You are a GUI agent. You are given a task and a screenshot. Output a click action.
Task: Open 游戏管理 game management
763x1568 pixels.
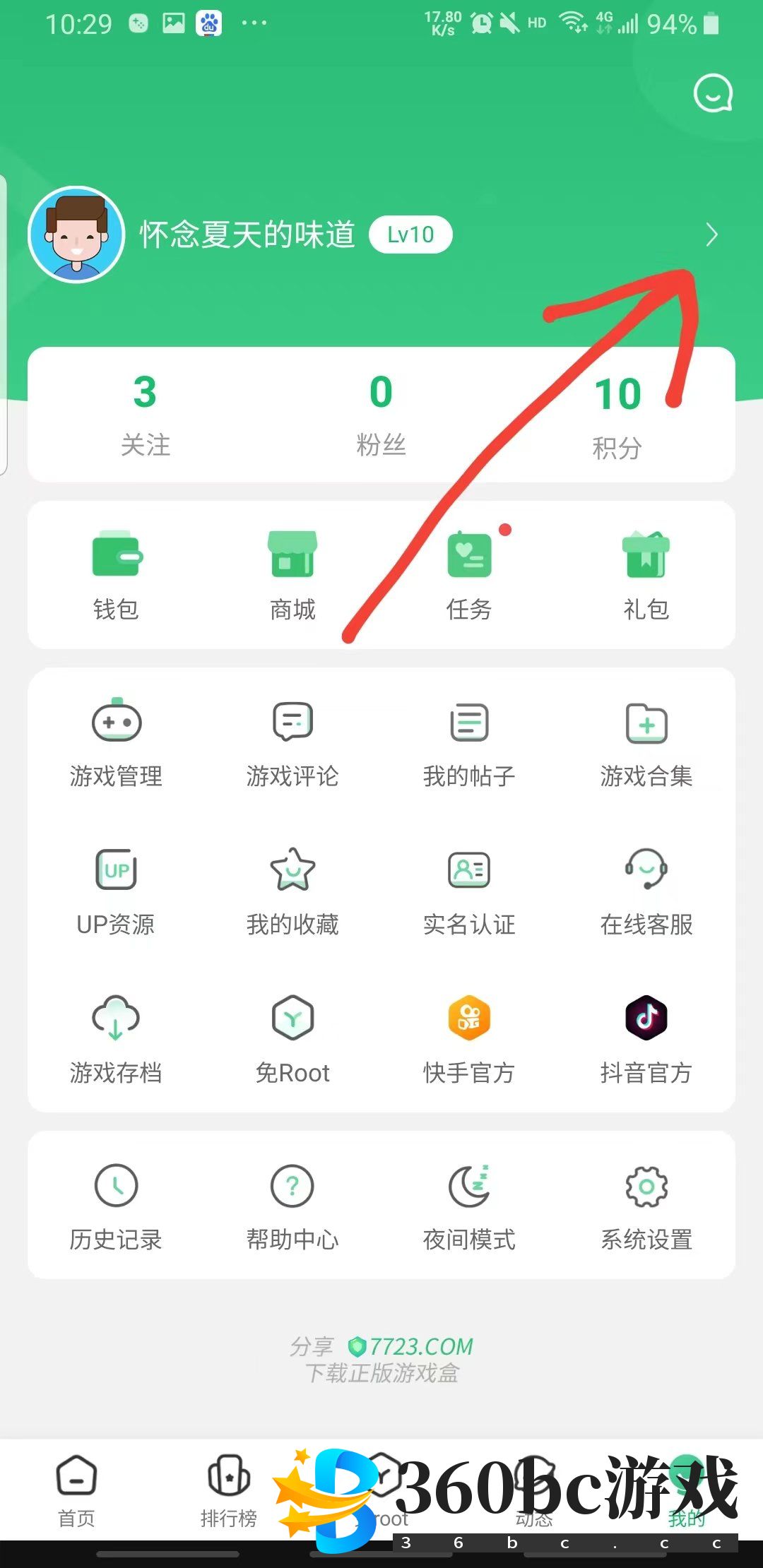(x=117, y=743)
